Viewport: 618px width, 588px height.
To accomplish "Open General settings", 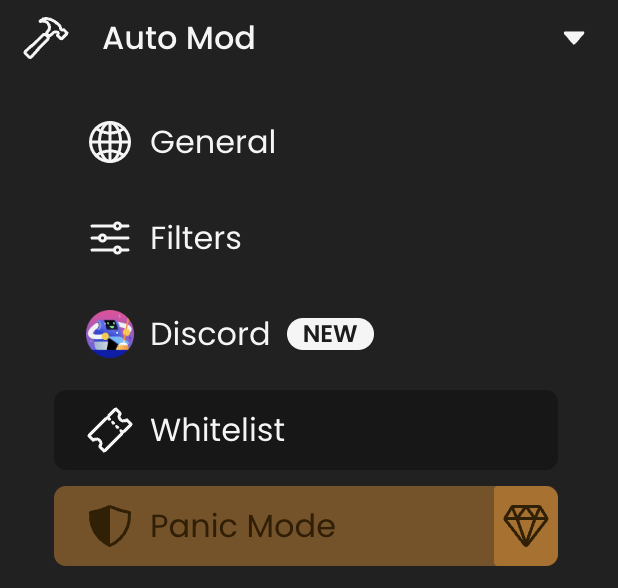I will [x=212, y=142].
